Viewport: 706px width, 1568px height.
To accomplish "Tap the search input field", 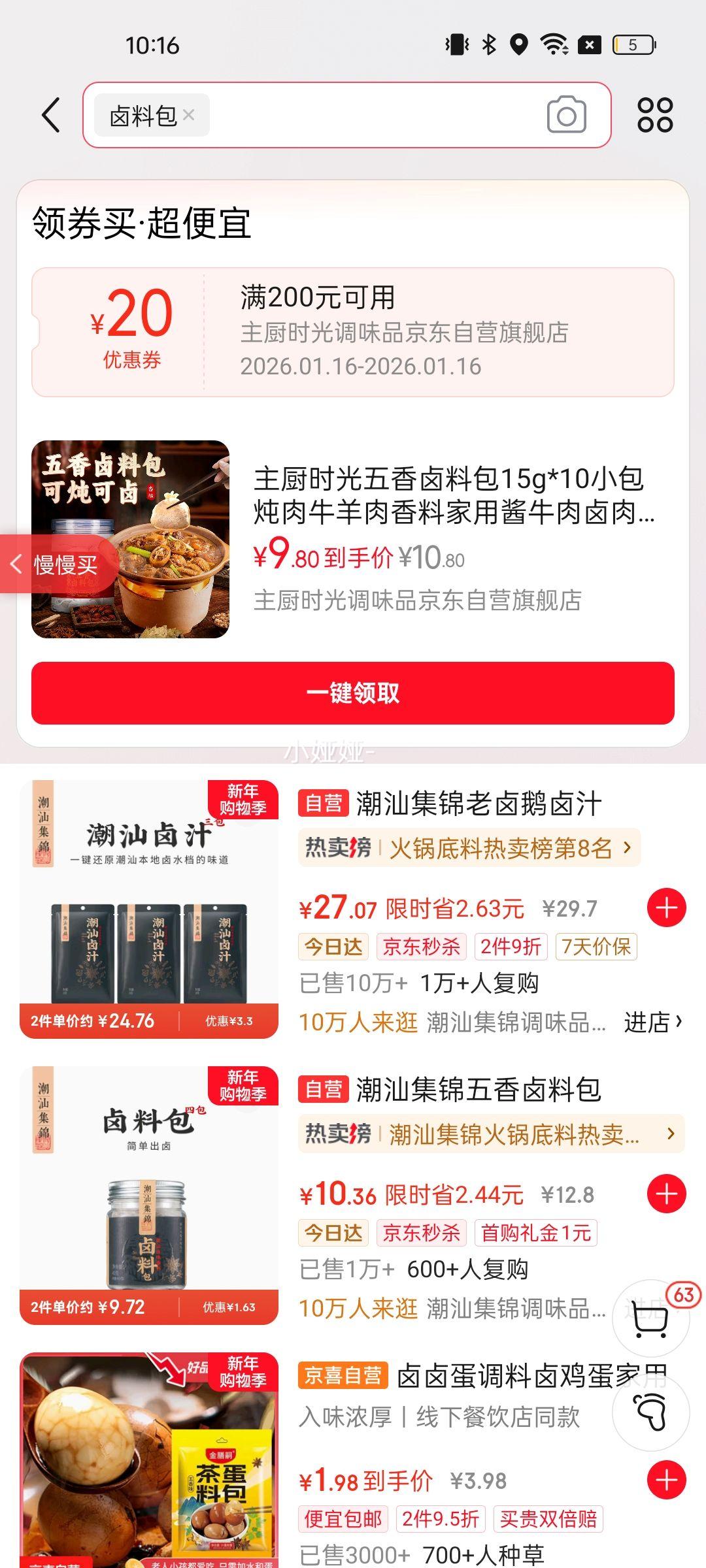I will tap(373, 116).
